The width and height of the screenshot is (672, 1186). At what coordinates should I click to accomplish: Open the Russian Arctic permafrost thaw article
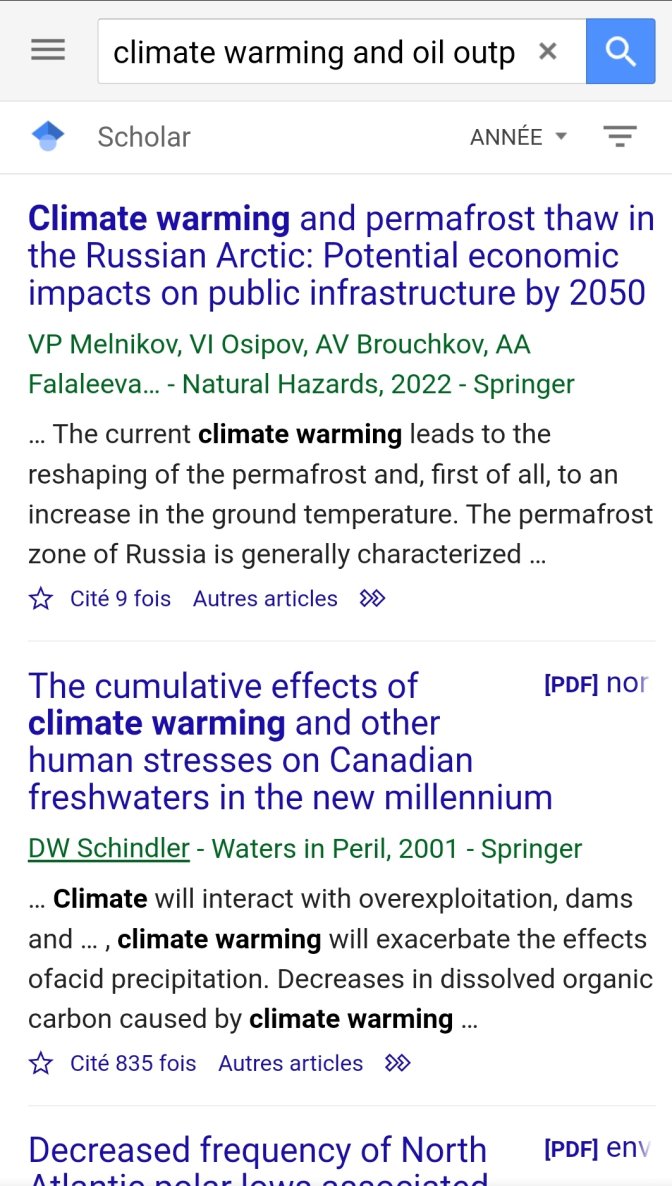click(x=341, y=256)
